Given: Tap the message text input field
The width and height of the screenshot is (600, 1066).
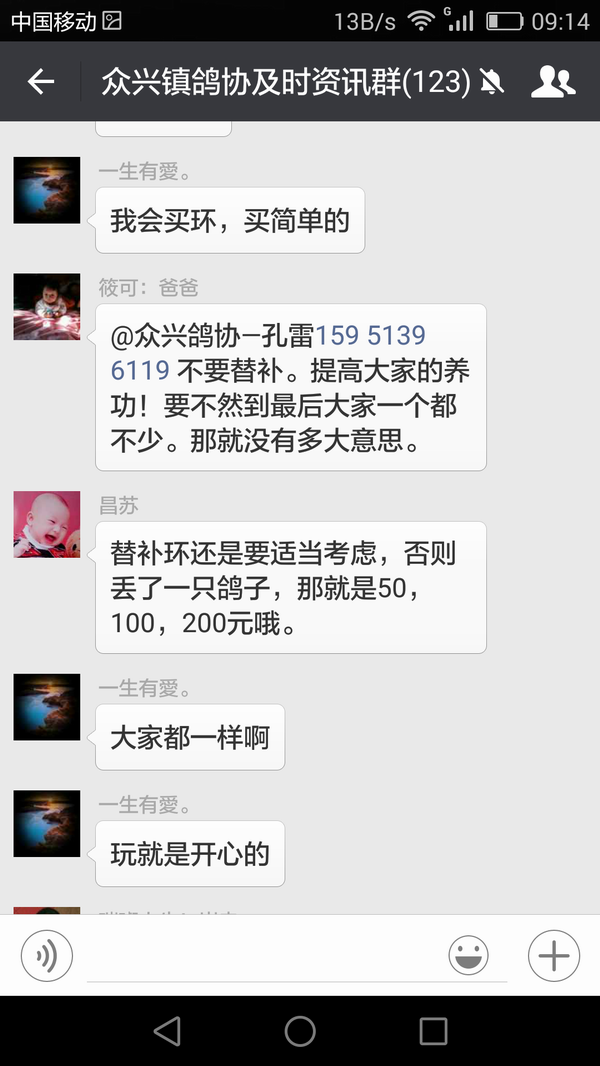Looking at the screenshot, I should click(260, 955).
